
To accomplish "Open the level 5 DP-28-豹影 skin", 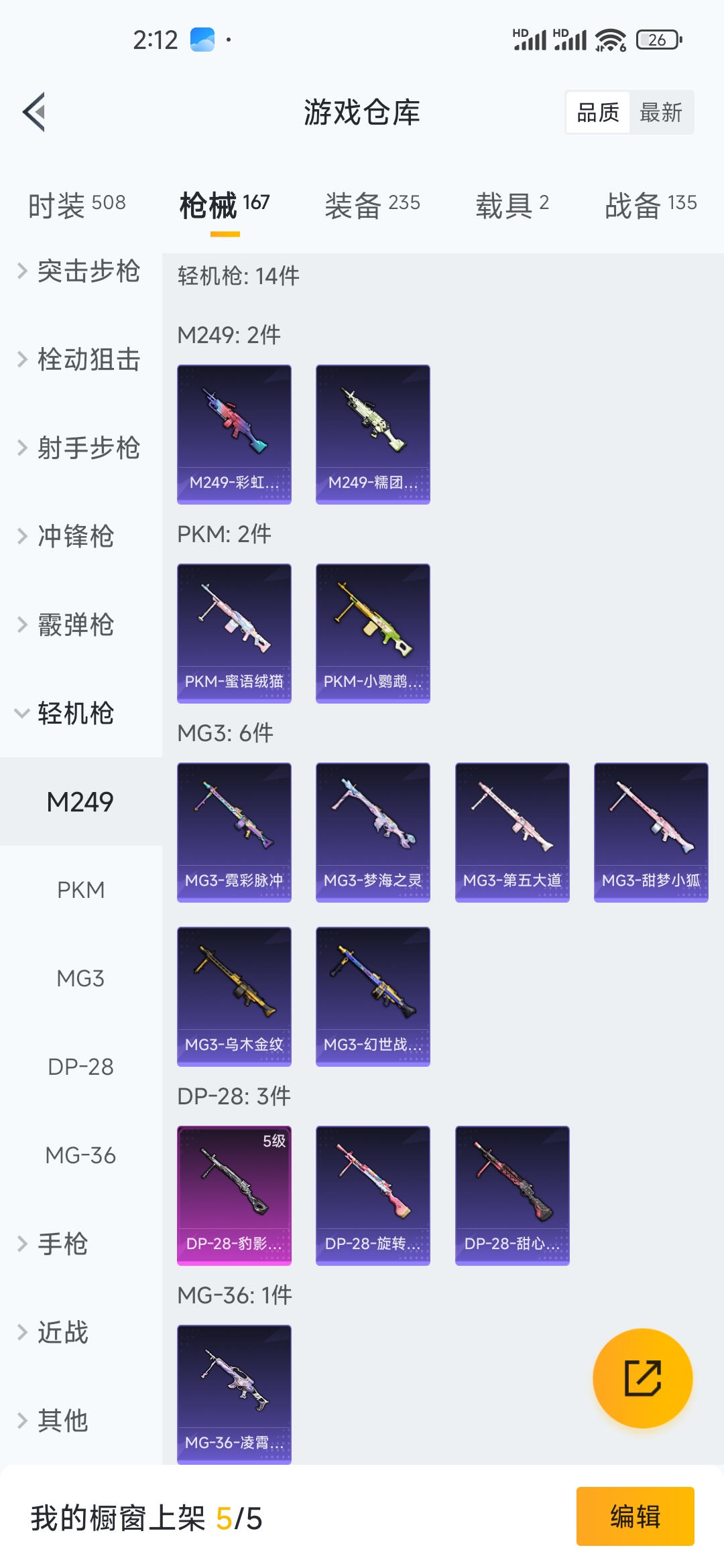I will tap(234, 1195).
